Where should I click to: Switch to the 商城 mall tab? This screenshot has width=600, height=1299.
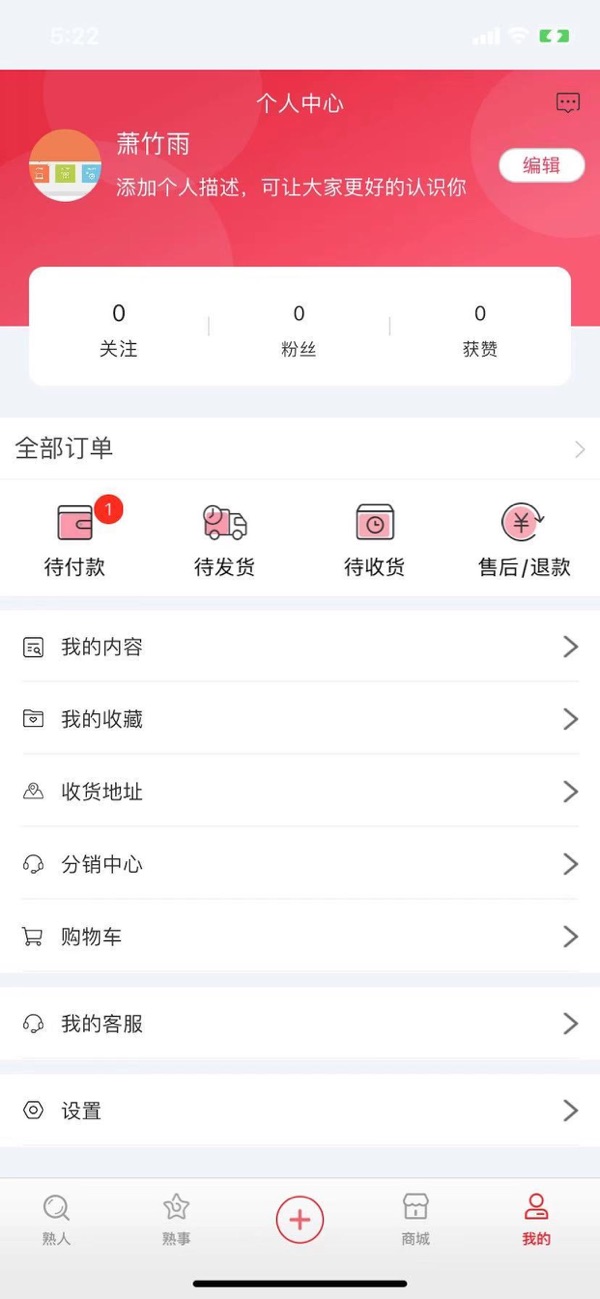point(415,1219)
